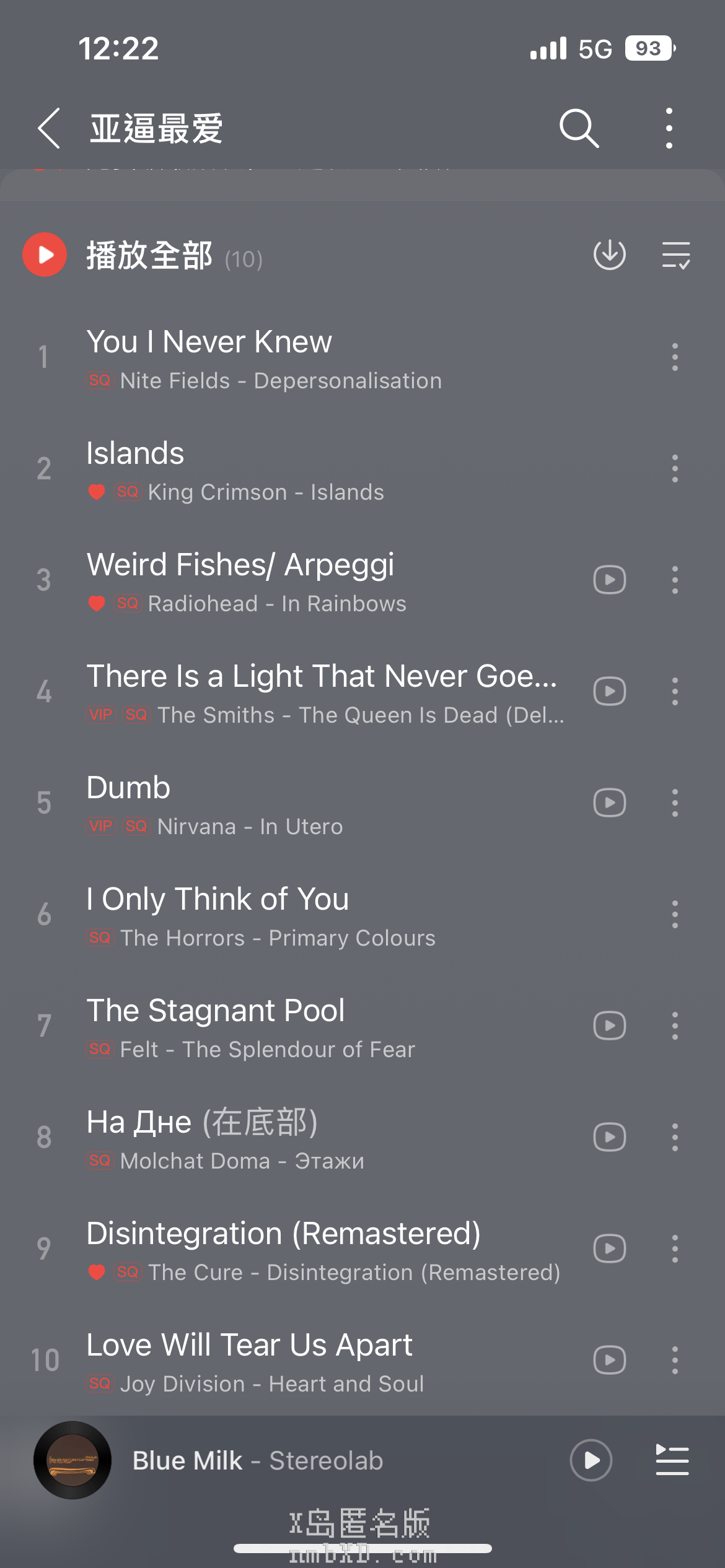Open multi-select for the song list

click(x=675, y=255)
